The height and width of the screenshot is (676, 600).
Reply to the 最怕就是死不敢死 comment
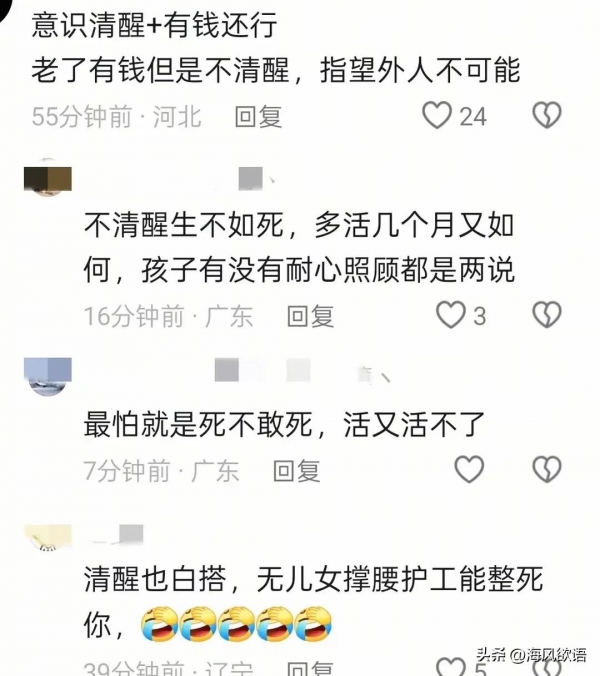pos(296,469)
